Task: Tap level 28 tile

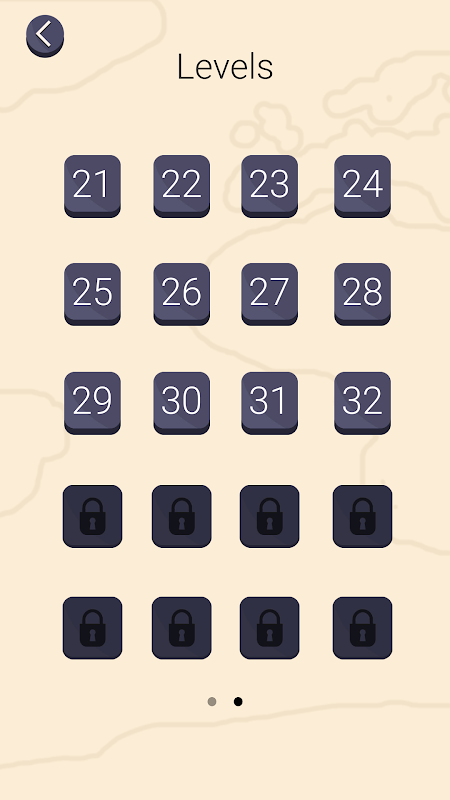Action: [x=362, y=294]
